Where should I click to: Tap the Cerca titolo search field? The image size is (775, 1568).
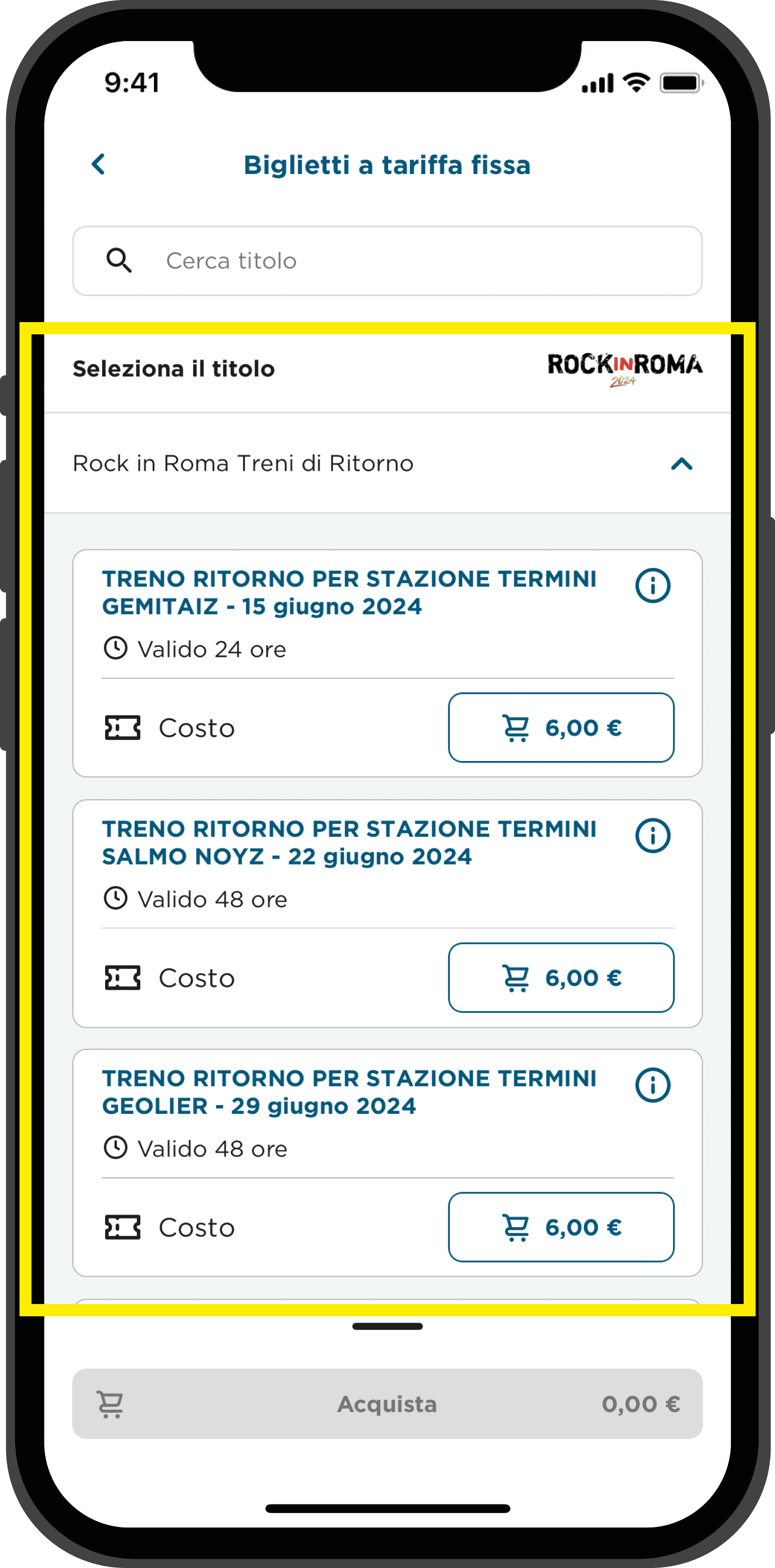click(x=387, y=261)
